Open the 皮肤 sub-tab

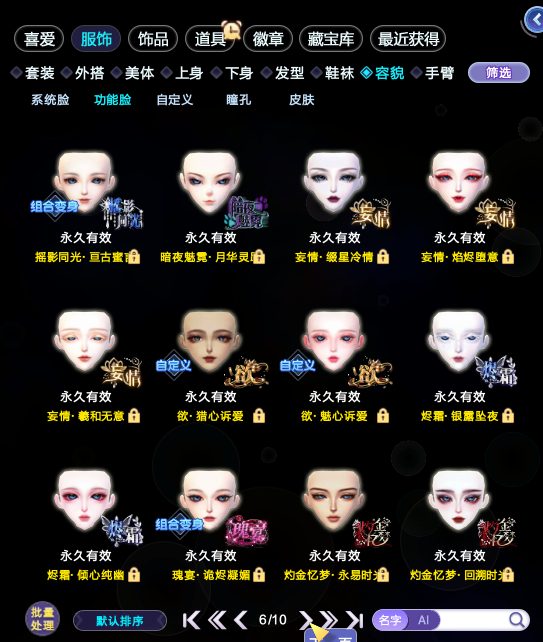click(301, 99)
